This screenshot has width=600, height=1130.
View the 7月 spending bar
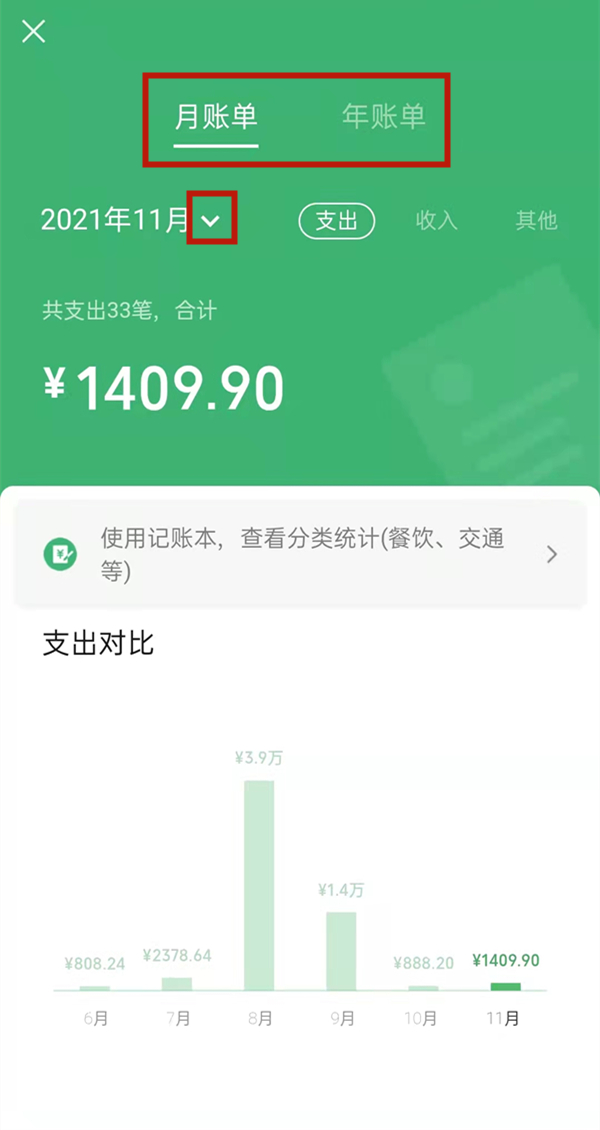177,983
